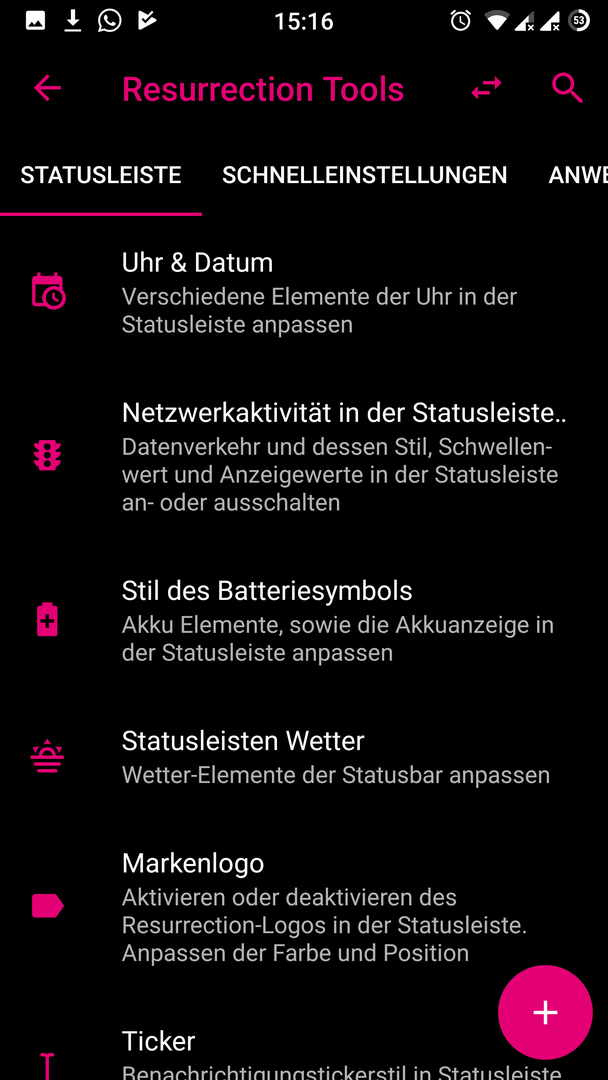
Task: Open the search icon
Action: point(567,88)
